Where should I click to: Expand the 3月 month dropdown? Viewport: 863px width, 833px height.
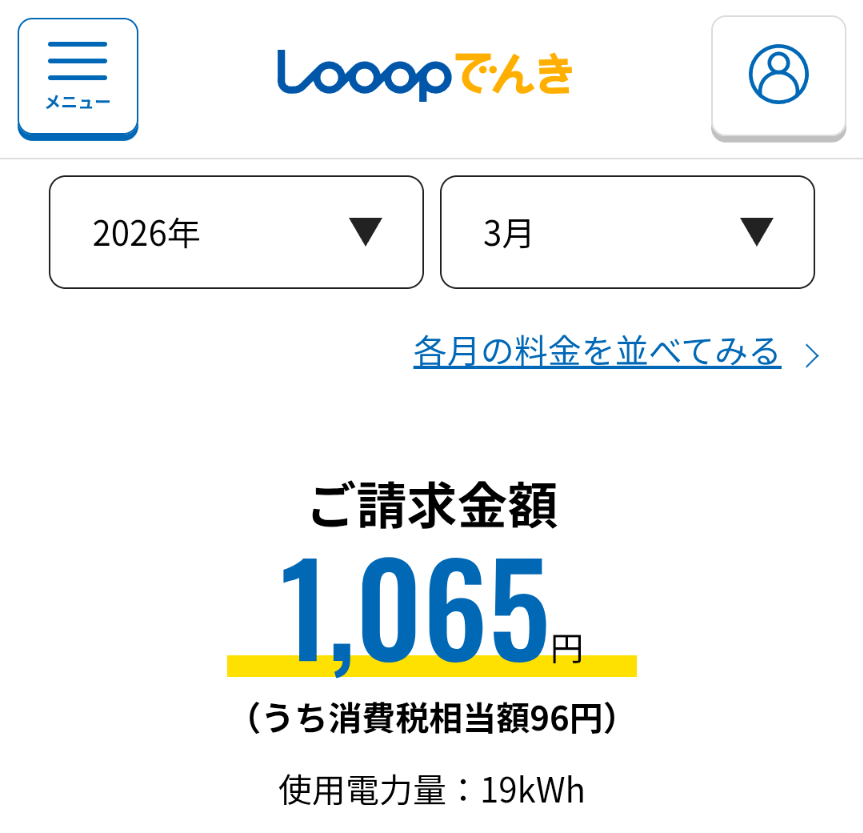627,233
